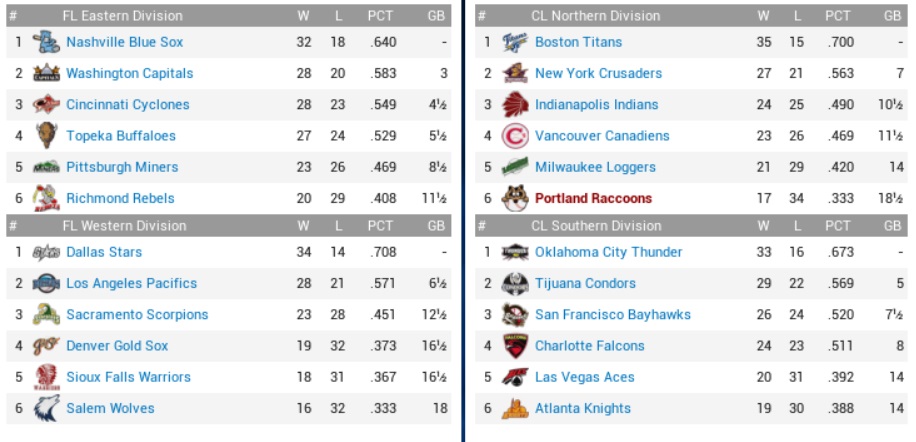916x442 pixels.
Task: Open Vancouver Canadiens team link
Action: (x=602, y=136)
